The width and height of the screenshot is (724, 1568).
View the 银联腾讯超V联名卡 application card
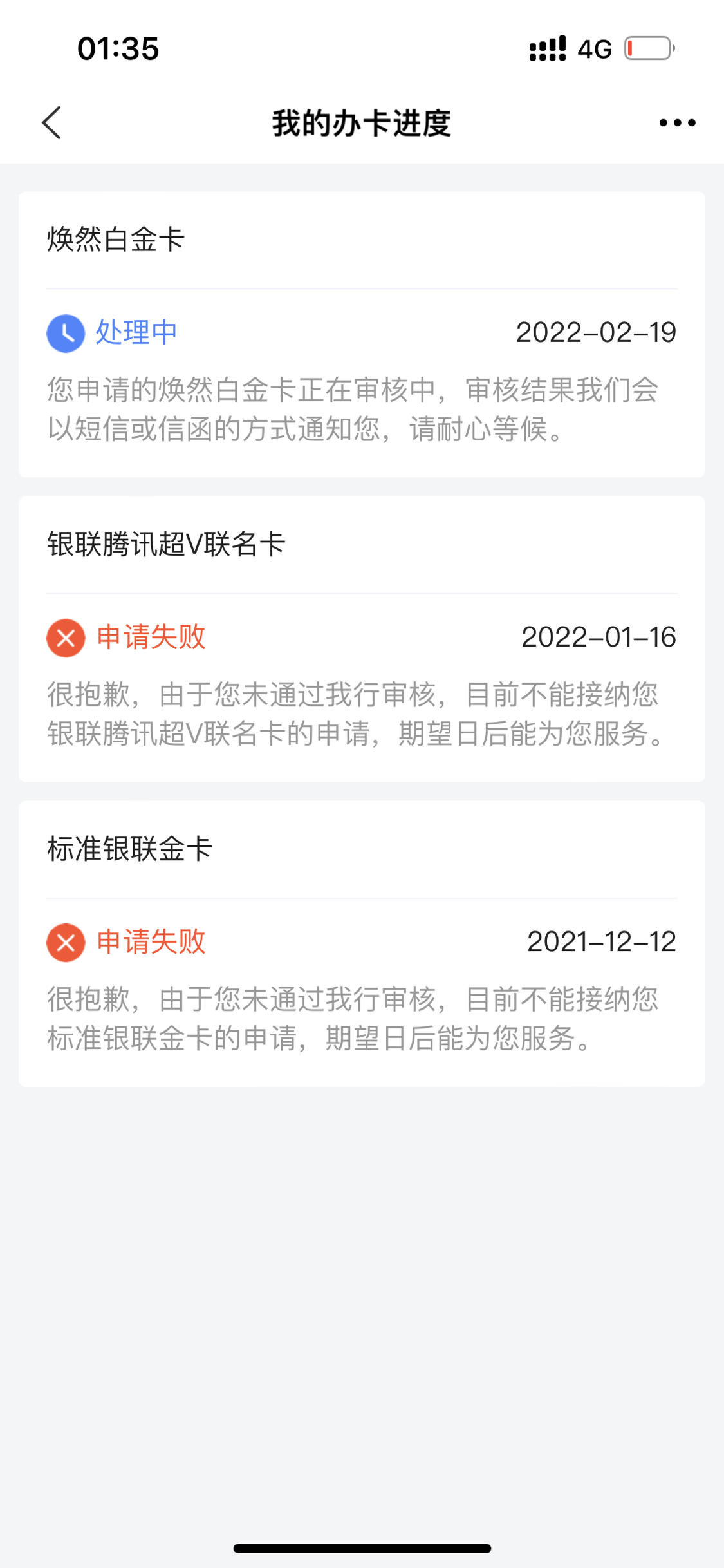coord(362,639)
